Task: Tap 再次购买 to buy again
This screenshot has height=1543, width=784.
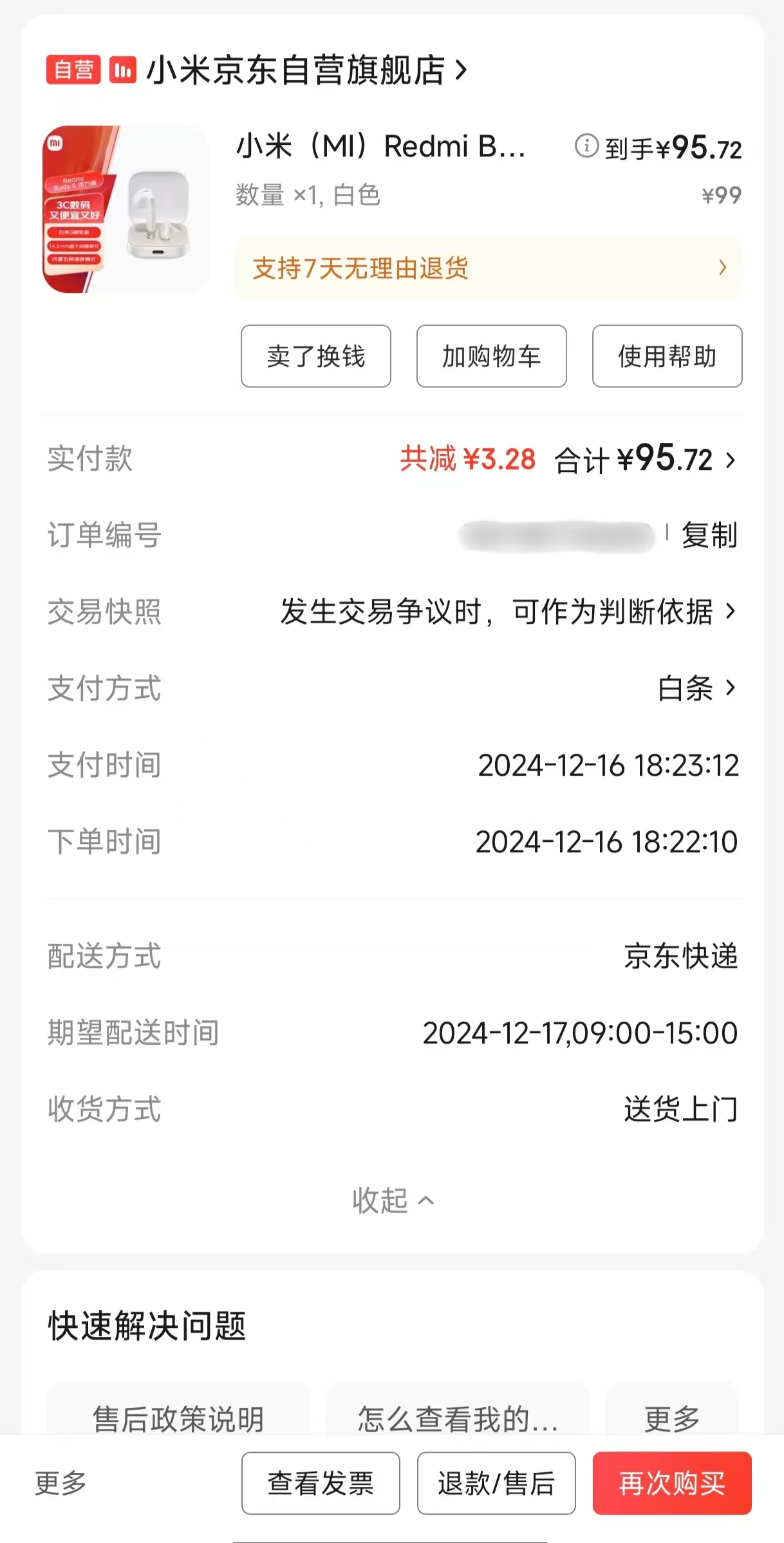Action: point(672,1483)
